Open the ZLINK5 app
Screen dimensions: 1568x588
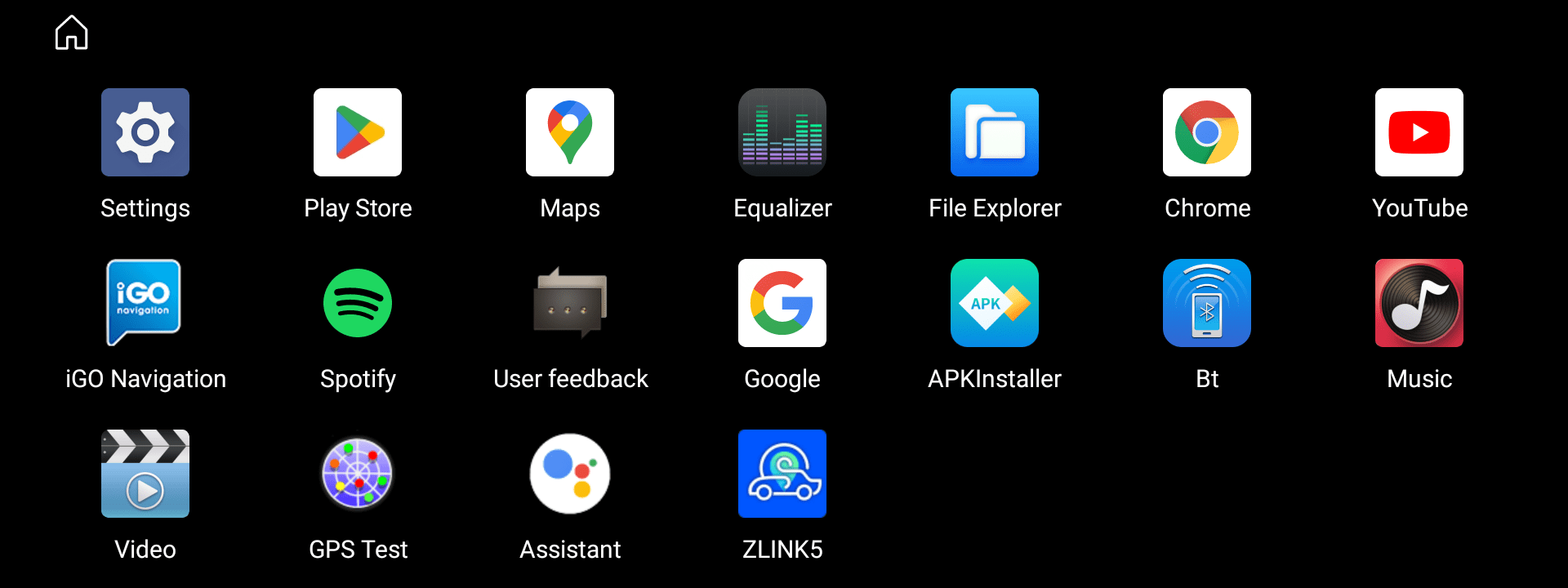pyautogui.click(x=782, y=474)
